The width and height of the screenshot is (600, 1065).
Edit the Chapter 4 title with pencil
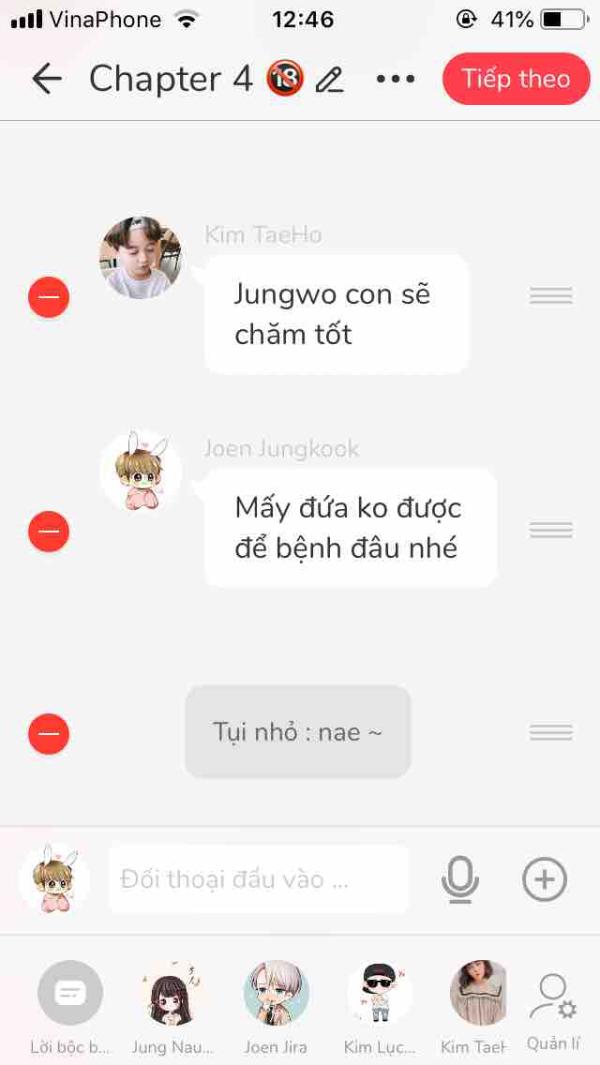tap(329, 80)
